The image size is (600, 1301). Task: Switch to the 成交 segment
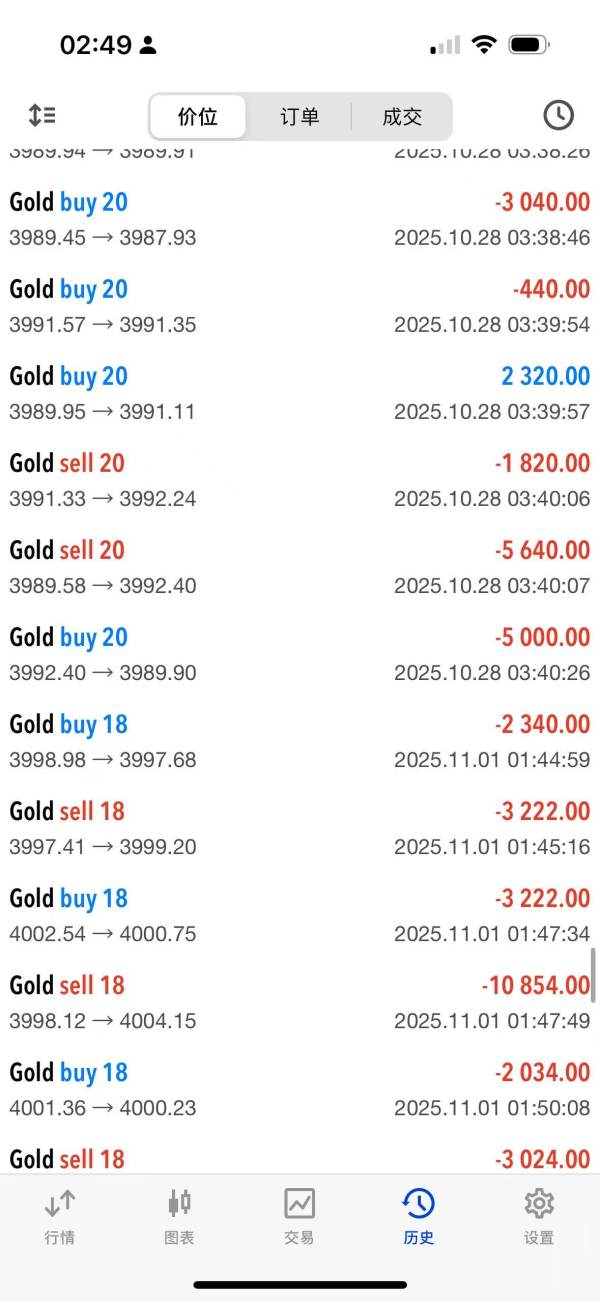pyautogui.click(x=402, y=116)
